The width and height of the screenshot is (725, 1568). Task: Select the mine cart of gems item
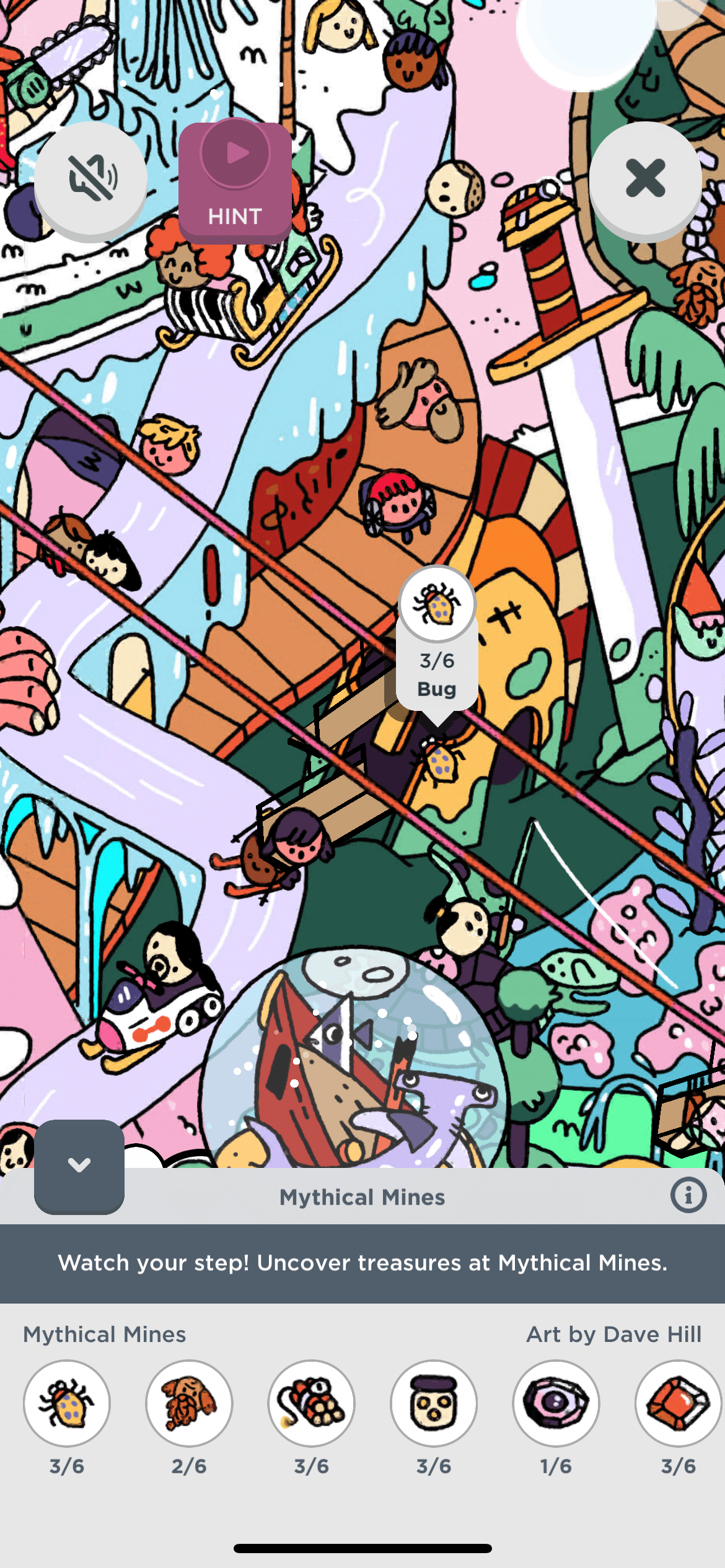[x=311, y=1403]
